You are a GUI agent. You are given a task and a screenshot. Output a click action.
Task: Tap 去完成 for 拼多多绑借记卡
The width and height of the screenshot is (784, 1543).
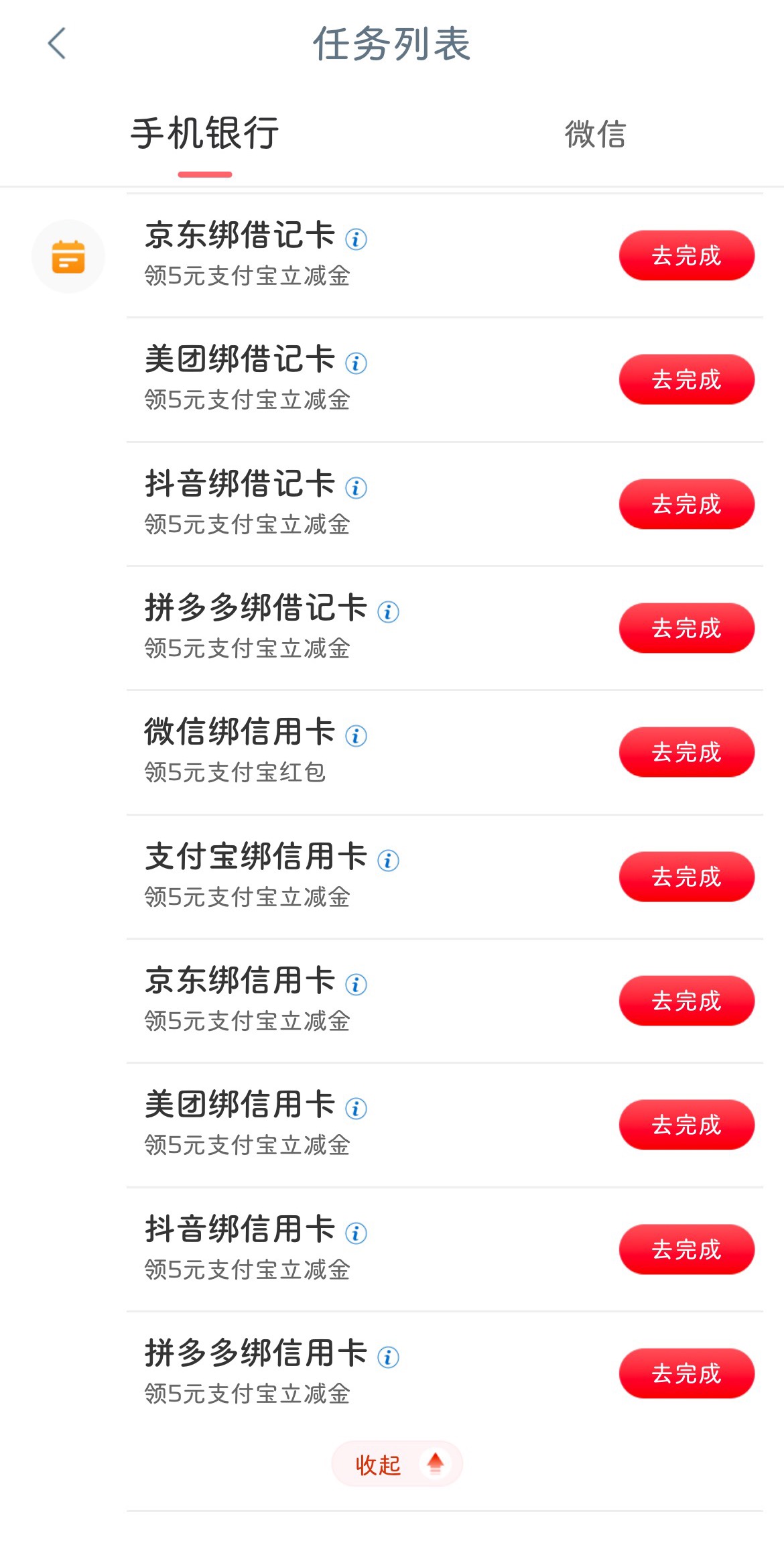686,628
